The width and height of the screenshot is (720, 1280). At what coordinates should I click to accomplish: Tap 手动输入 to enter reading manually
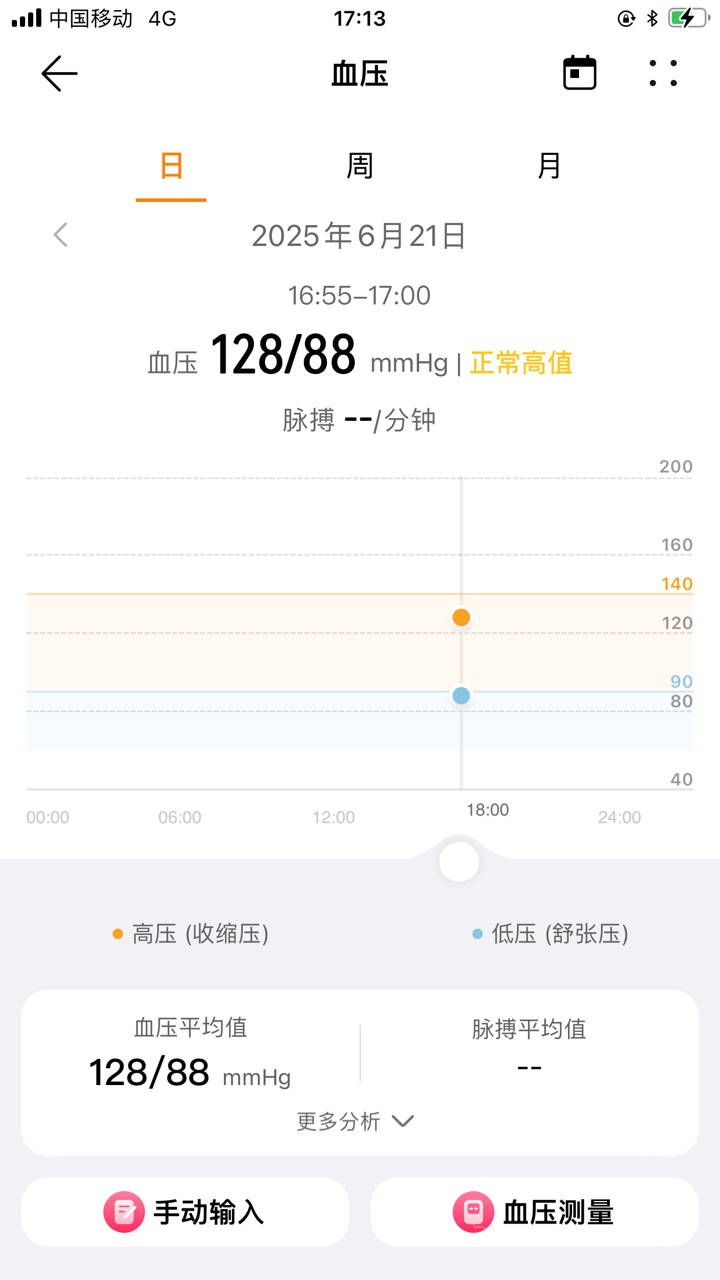click(185, 1212)
